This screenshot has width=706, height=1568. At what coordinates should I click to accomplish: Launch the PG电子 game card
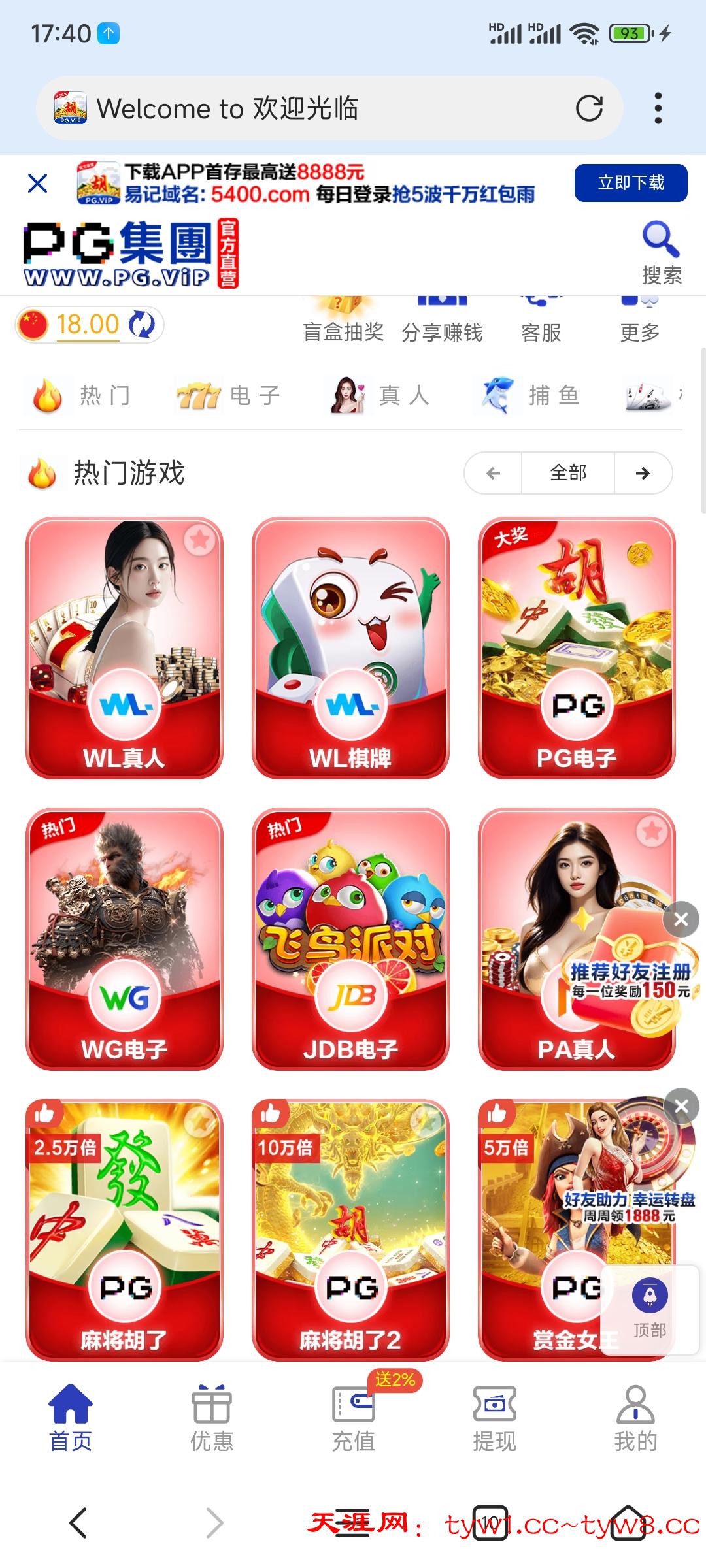[577, 648]
